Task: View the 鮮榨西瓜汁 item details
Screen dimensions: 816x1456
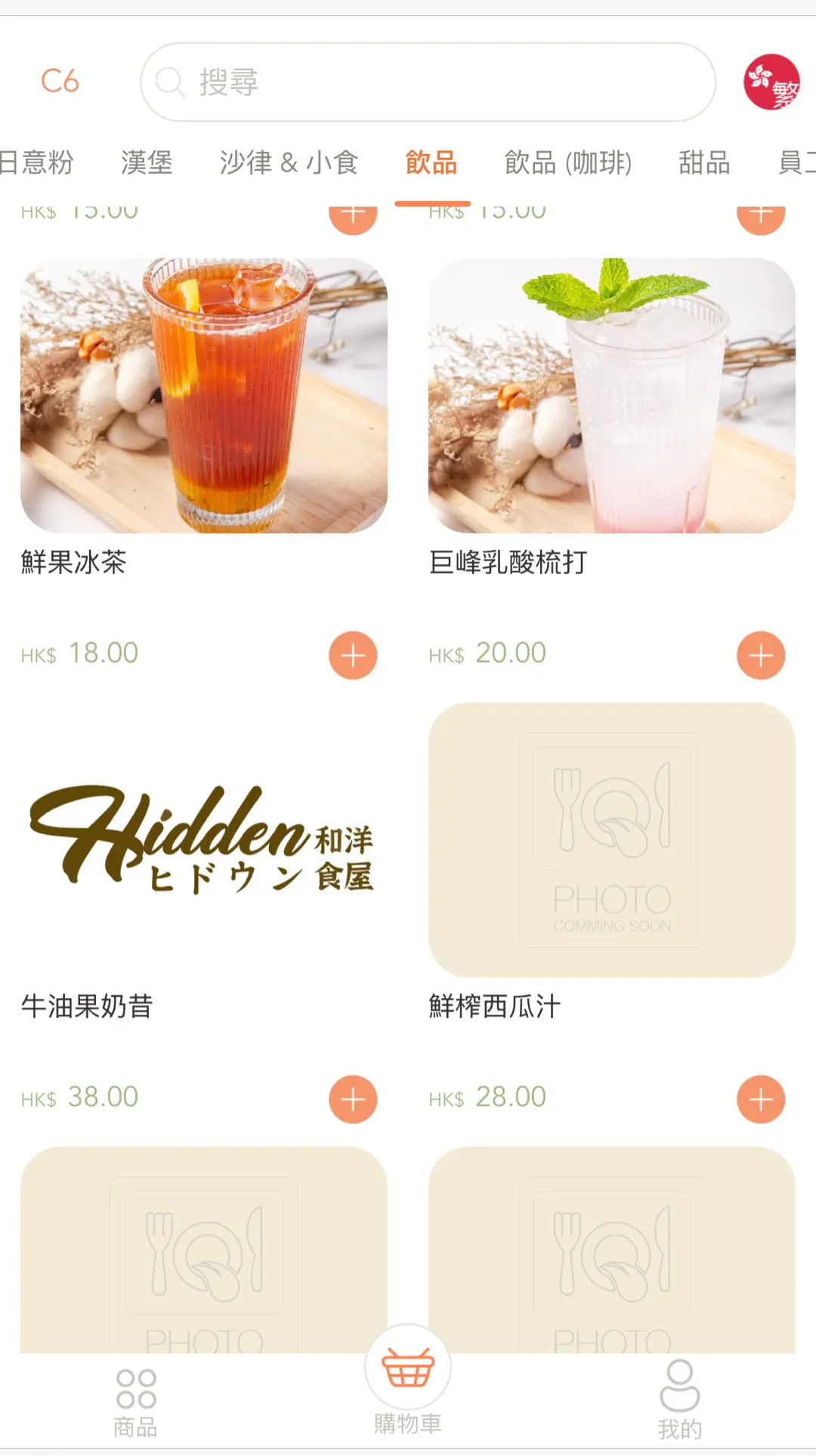Action: [x=611, y=840]
